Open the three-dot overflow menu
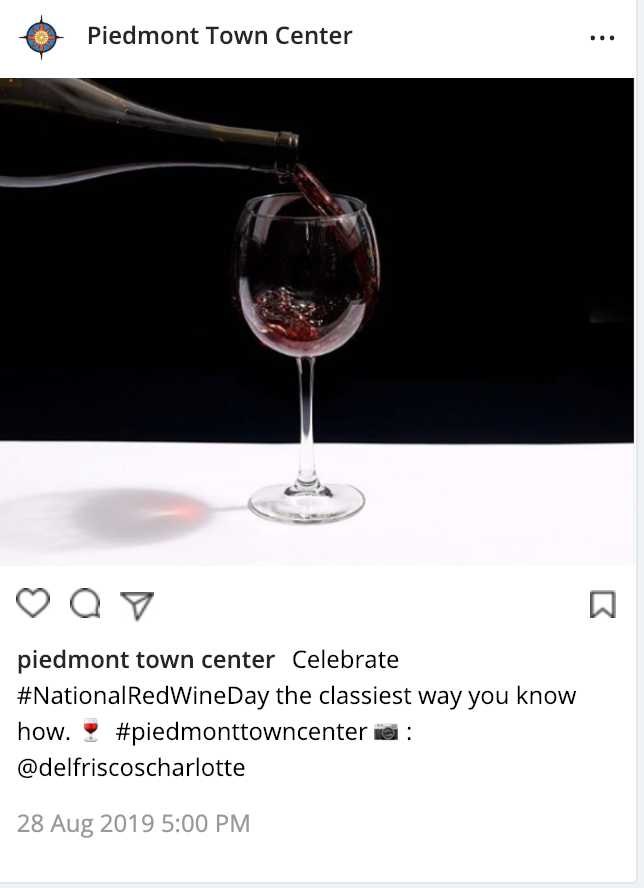The width and height of the screenshot is (644, 888). coord(602,38)
